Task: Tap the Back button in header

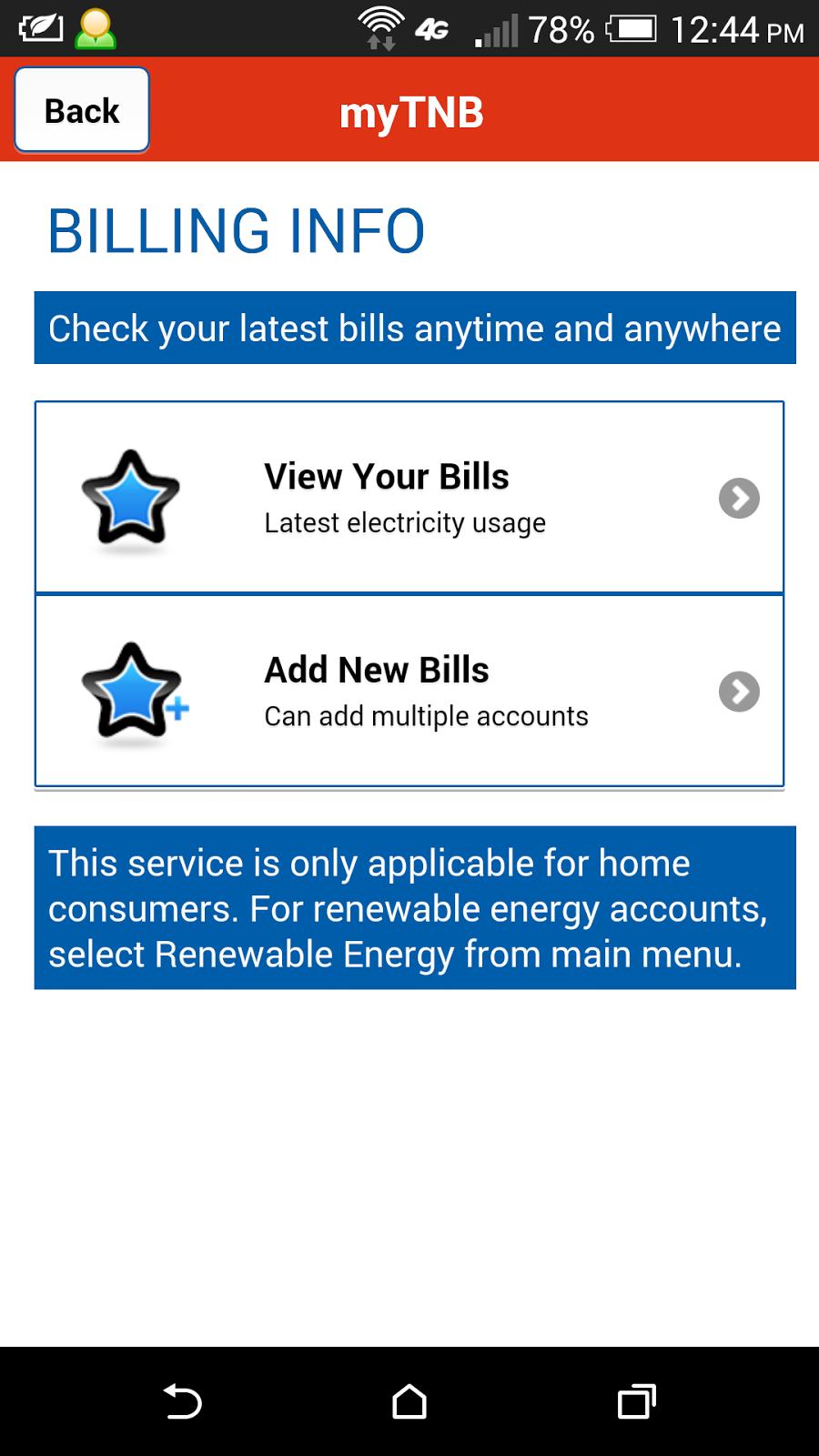Action: 82,110
